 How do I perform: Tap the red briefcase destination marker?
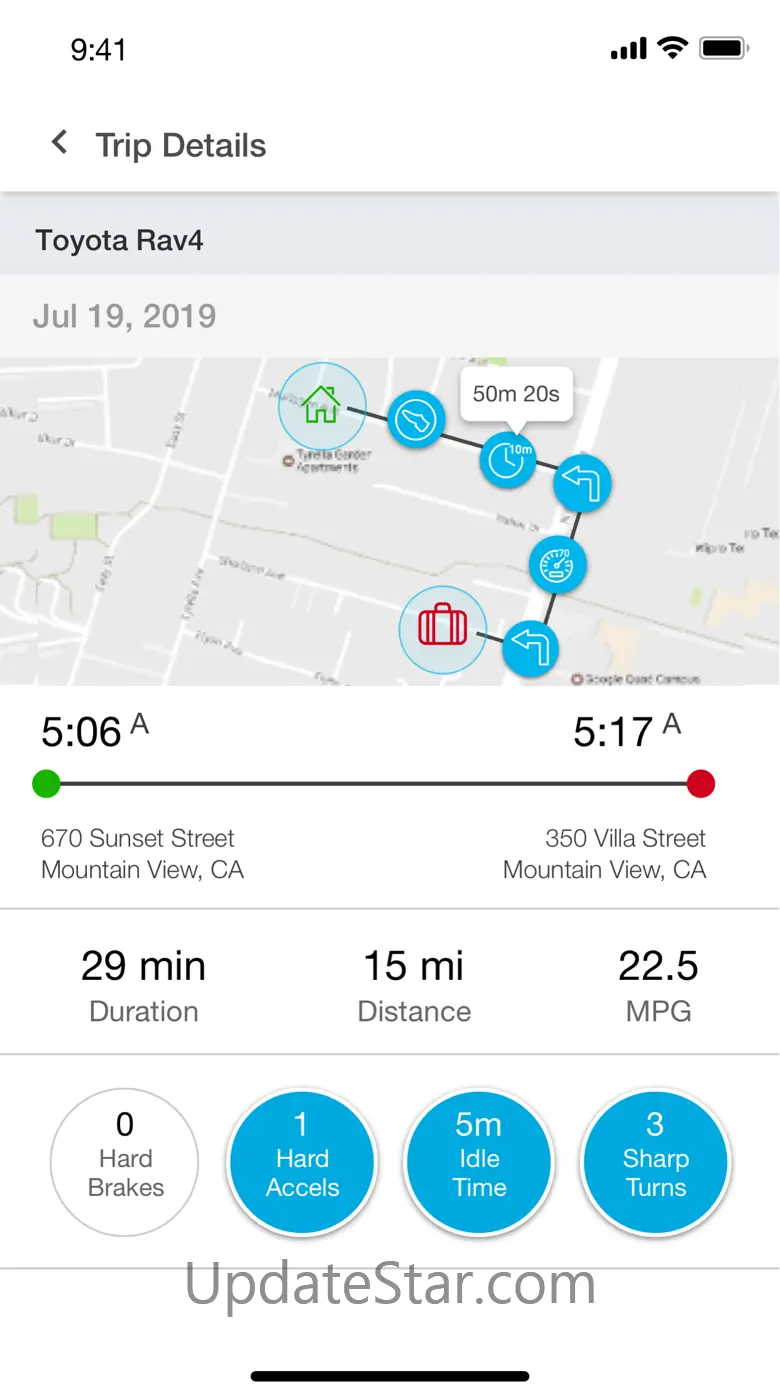tap(442, 628)
